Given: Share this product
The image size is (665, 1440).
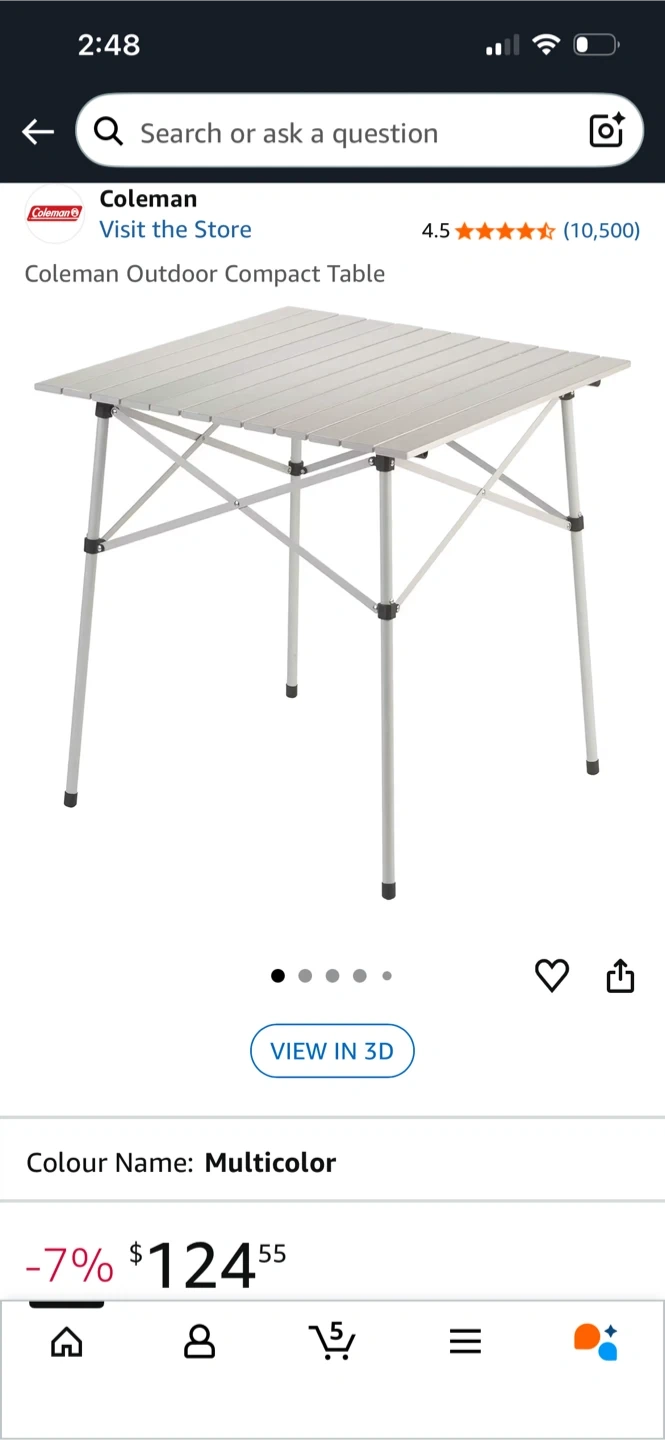Looking at the screenshot, I should pos(621,975).
